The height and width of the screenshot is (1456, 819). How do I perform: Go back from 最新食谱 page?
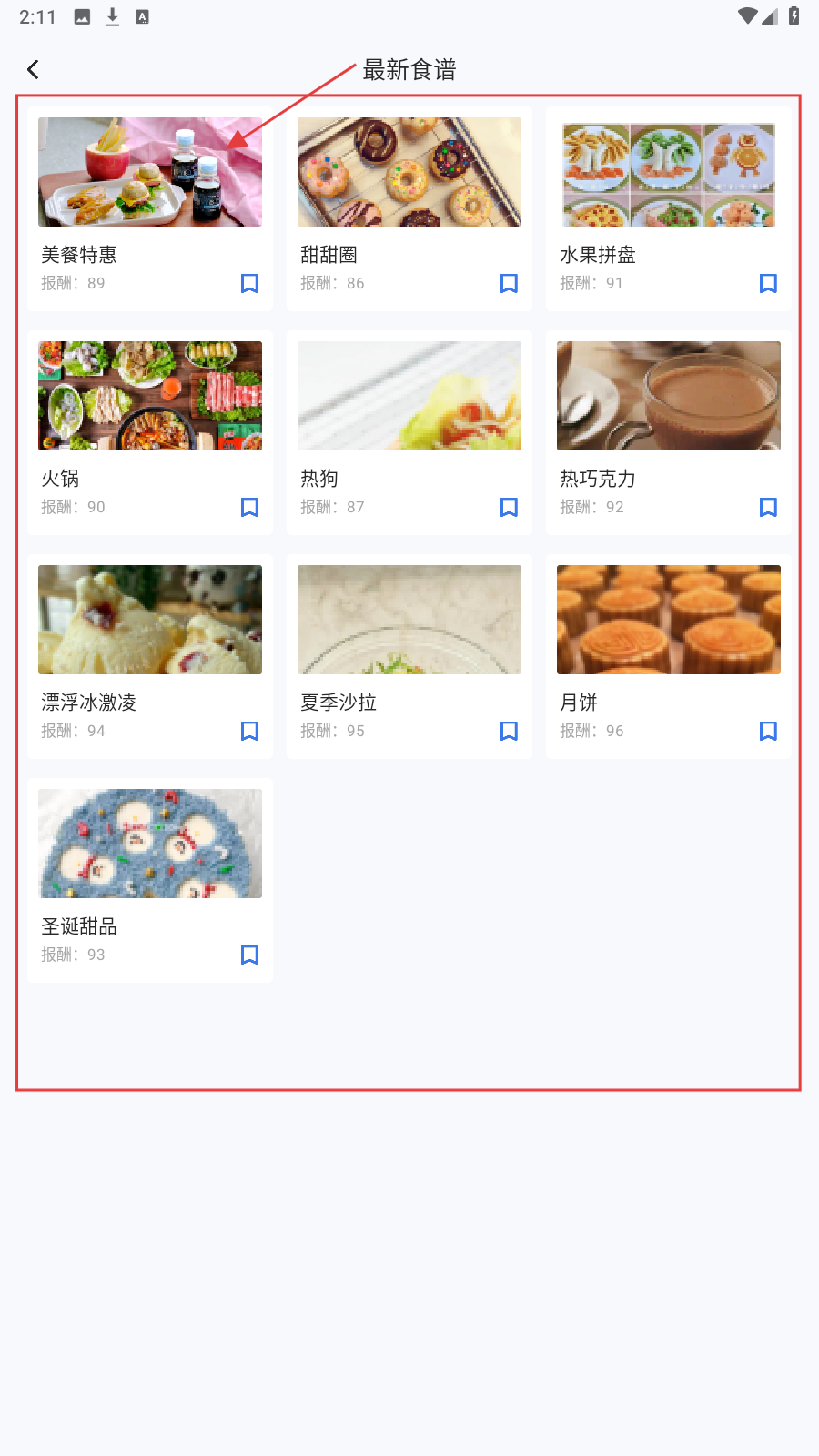click(34, 70)
